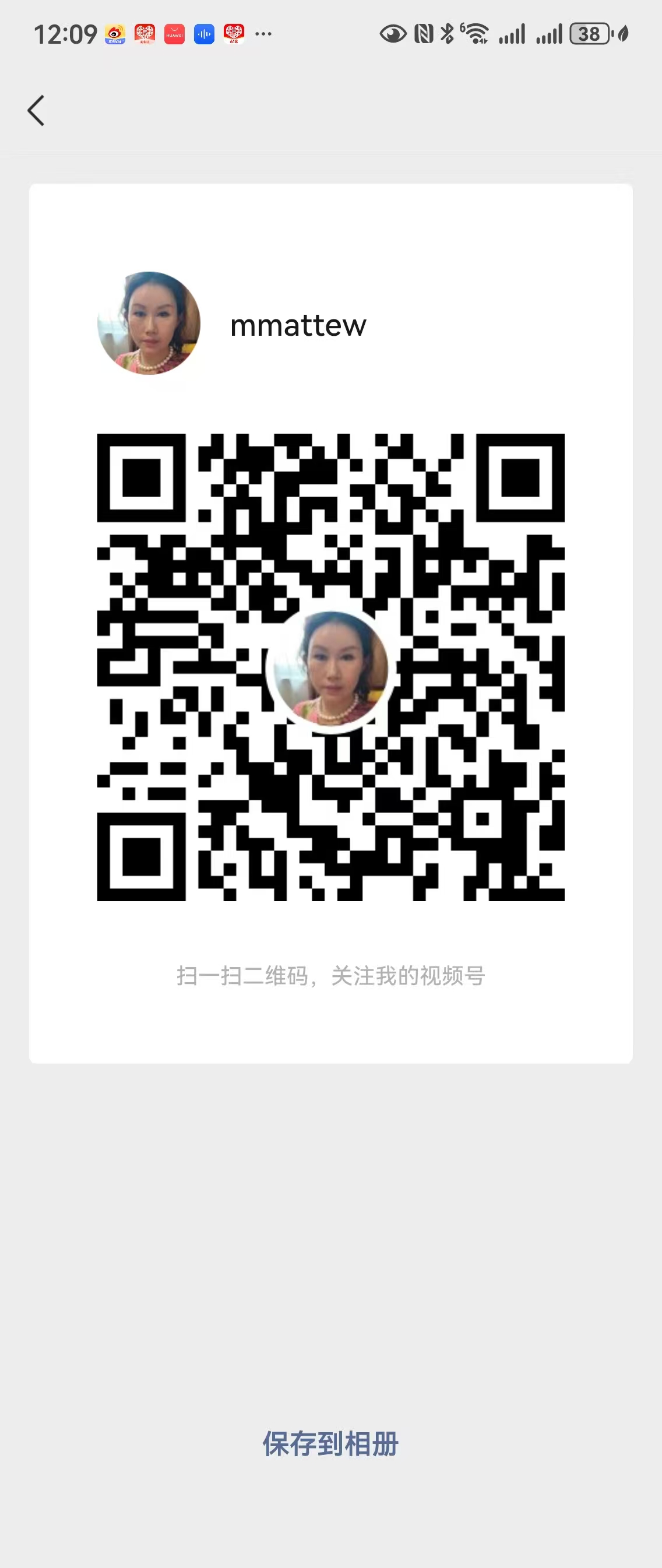662x1568 pixels.
Task: Save the QR code to album
Action: pos(330,1444)
